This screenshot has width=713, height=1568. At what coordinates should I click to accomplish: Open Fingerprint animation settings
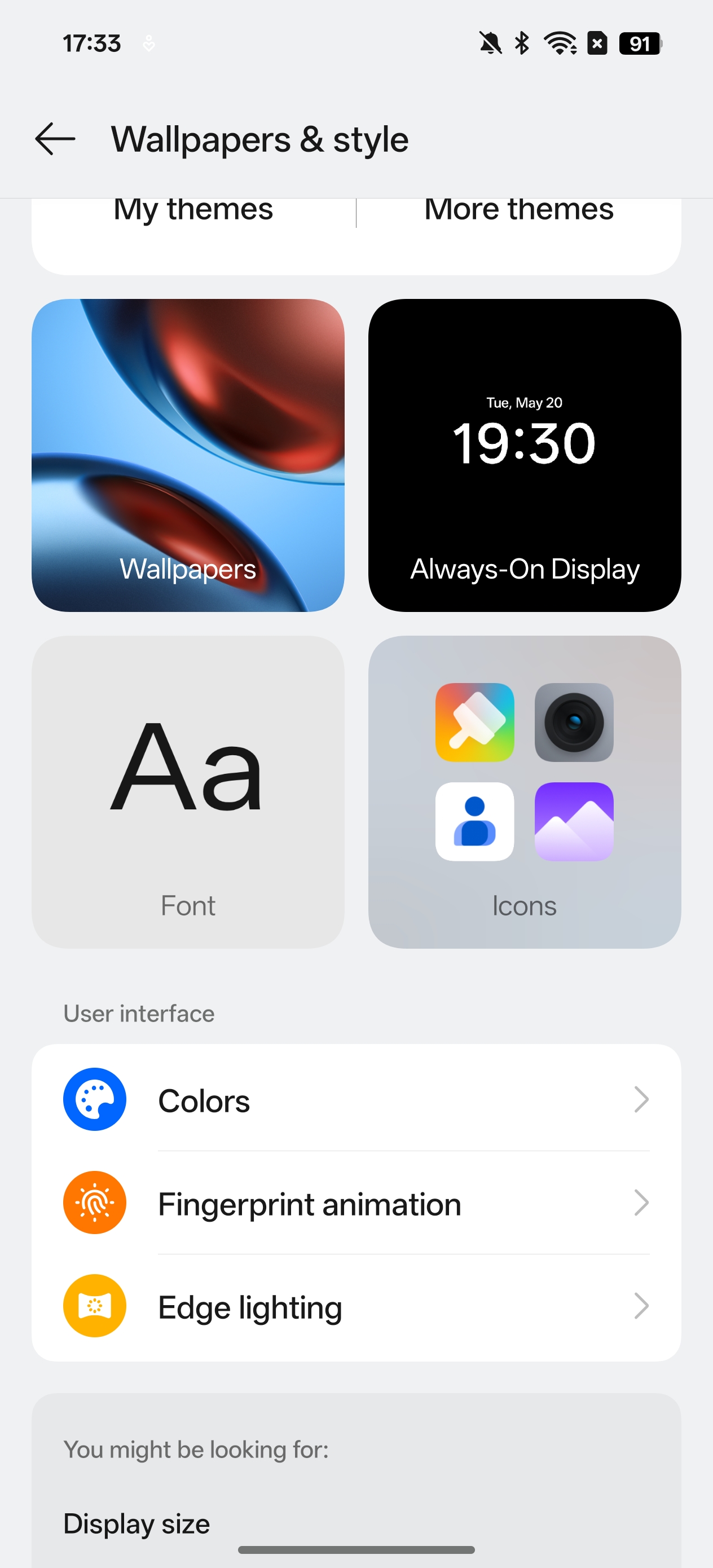click(x=356, y=1203)
